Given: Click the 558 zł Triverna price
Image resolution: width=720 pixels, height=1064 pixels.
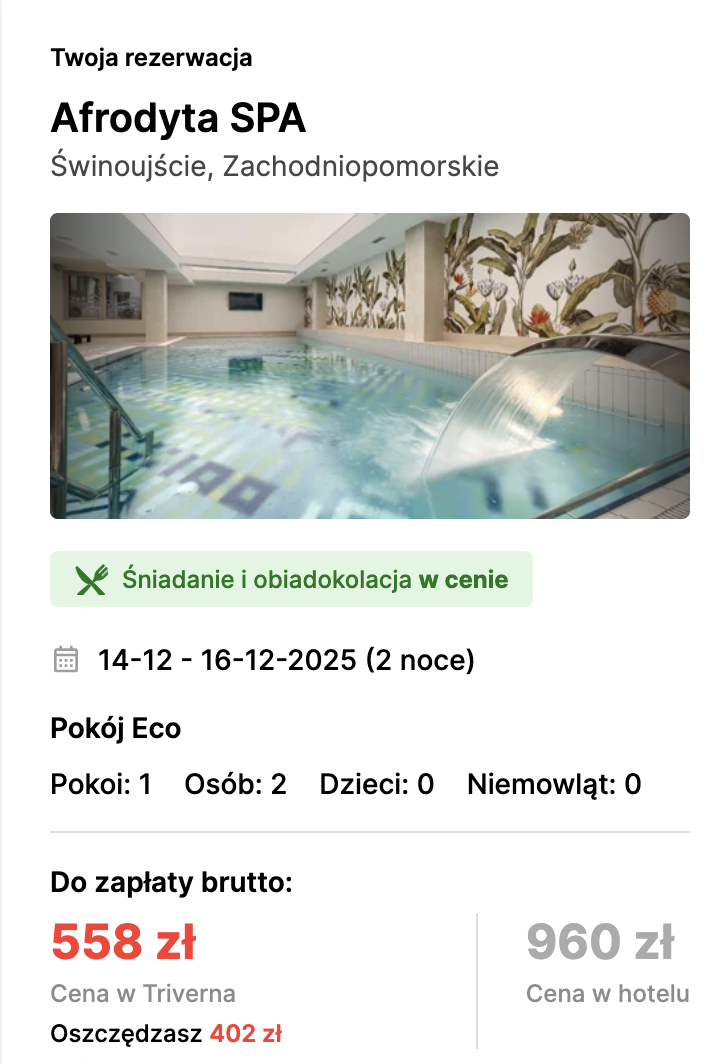Looking at the screenshot, I should click(123, 940).
